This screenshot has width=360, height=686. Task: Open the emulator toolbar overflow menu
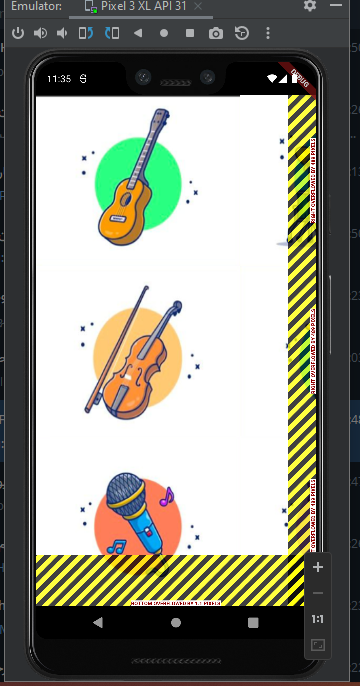(x=268, y=33)
